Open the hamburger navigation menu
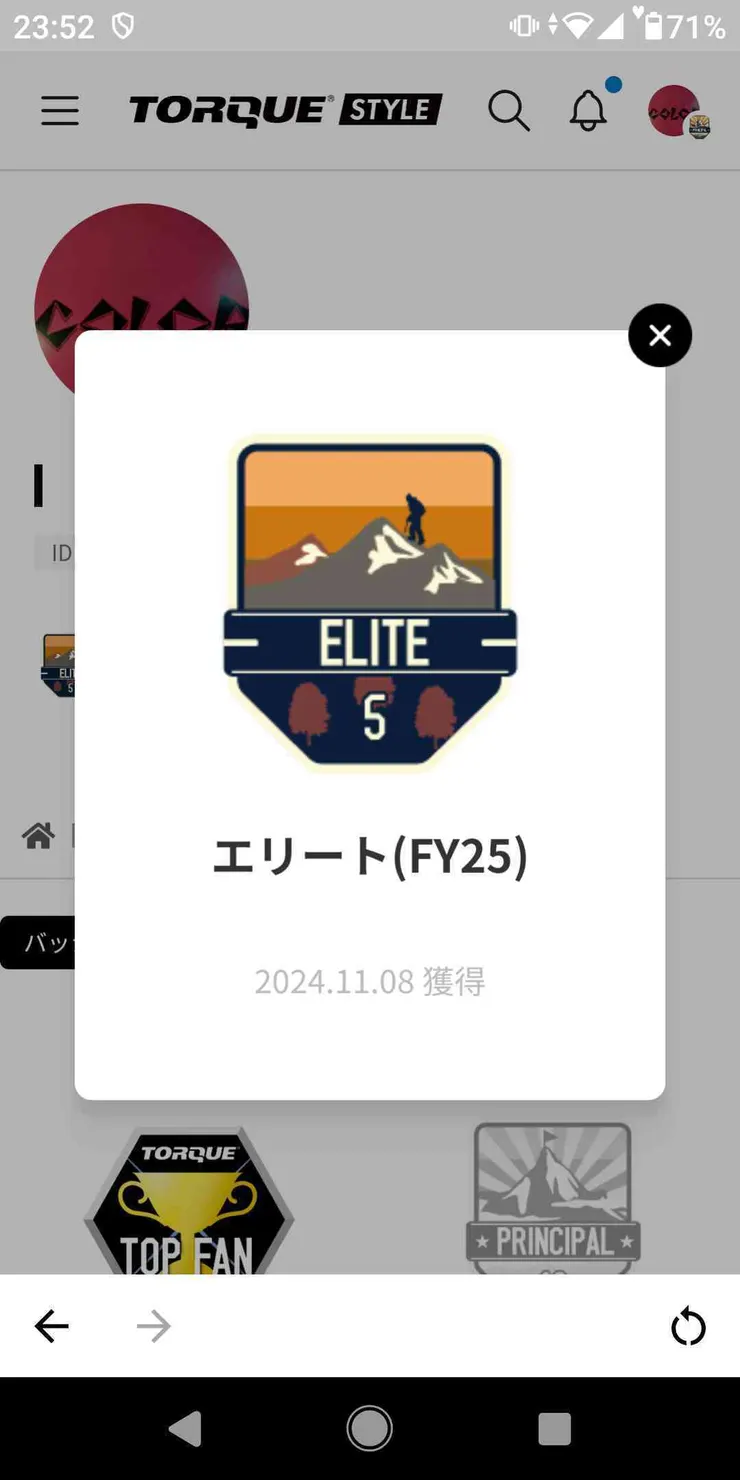This screenshot has width=740, height=1480. (59, 111)
